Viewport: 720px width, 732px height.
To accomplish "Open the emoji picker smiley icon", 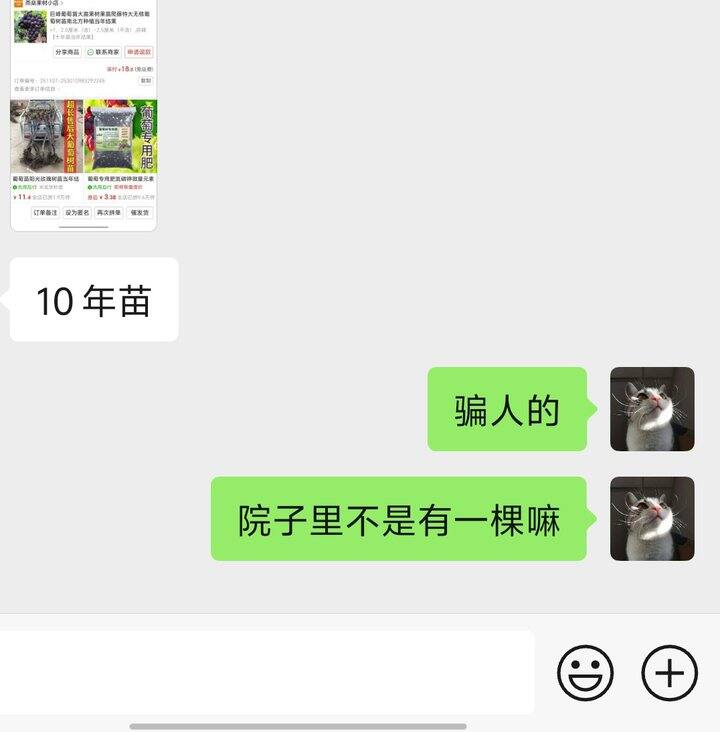I will [589, 667].
